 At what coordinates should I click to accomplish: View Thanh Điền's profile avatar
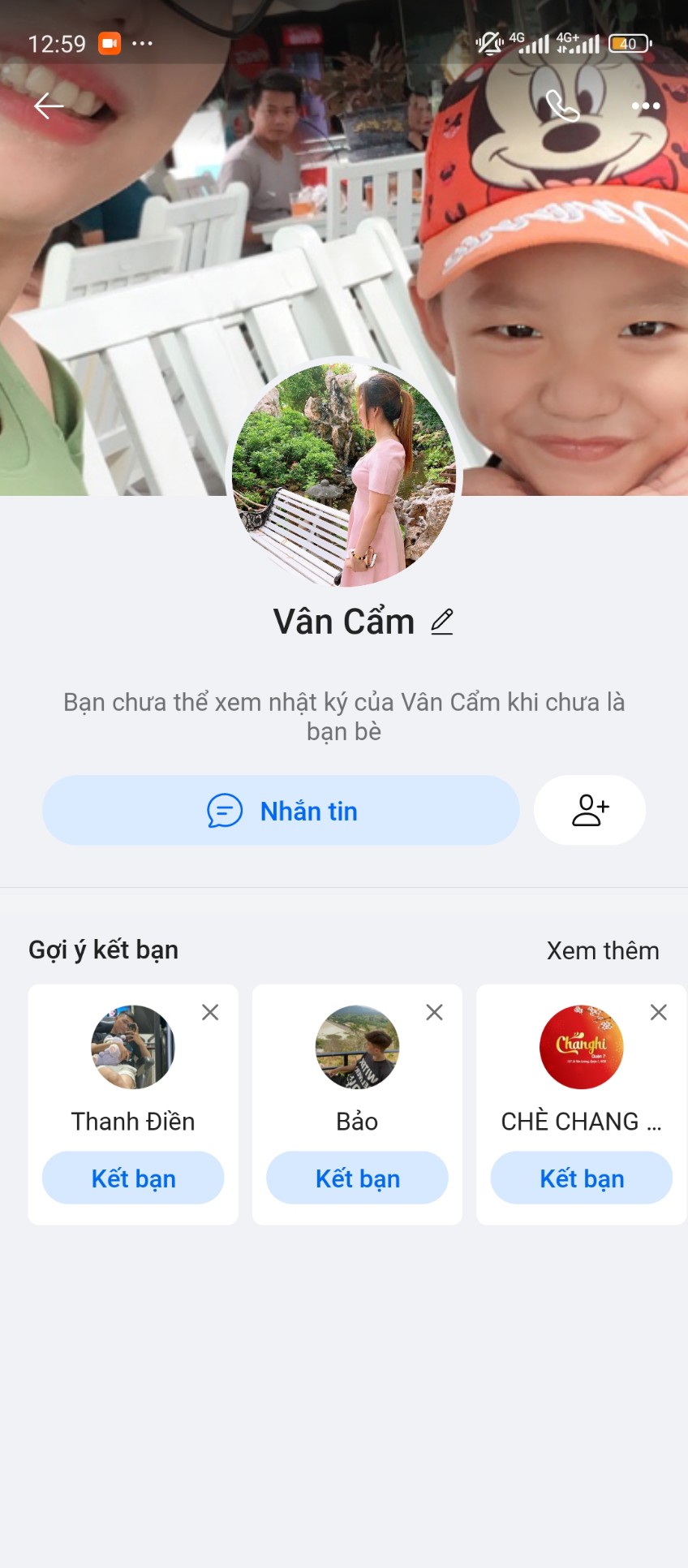coord(133,1047)
